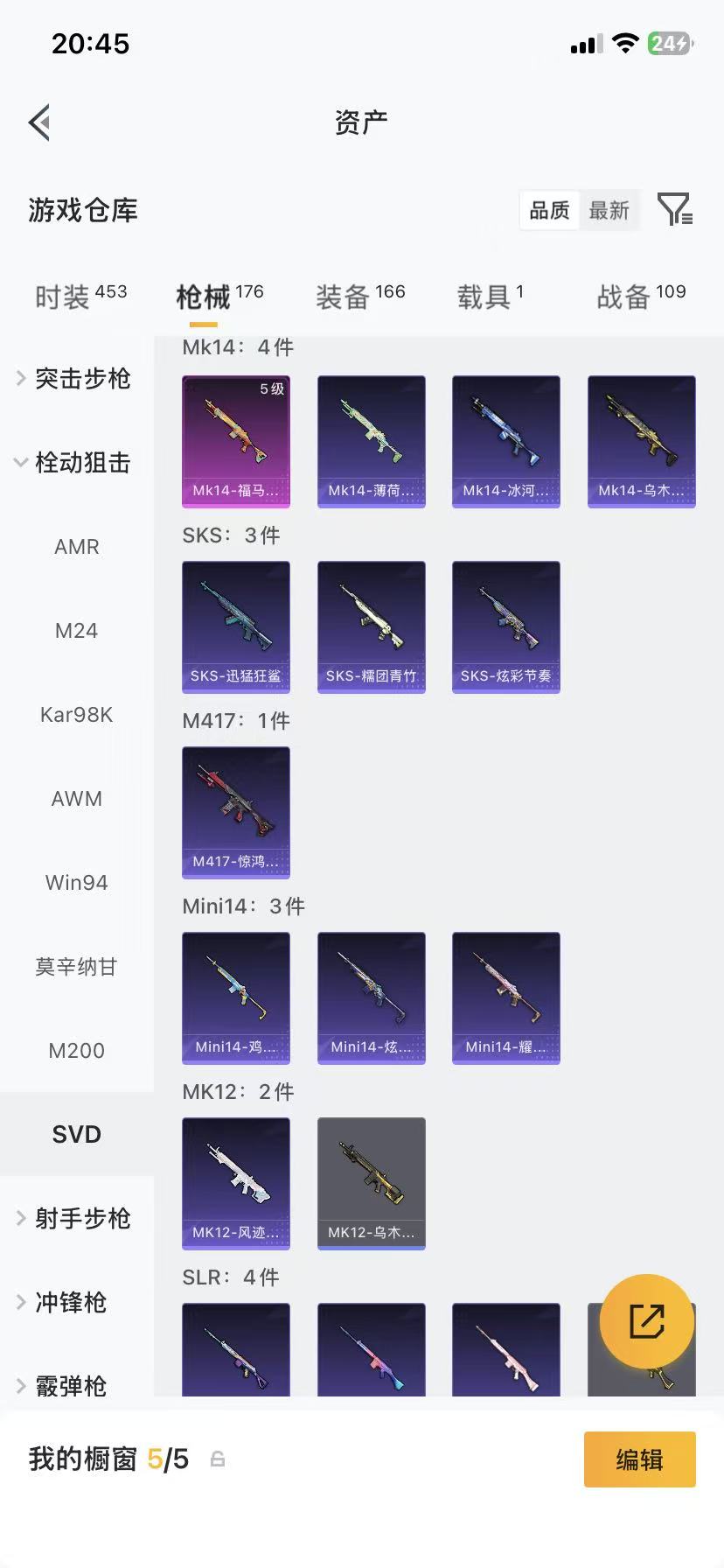Open the filter icon beside 最新
This screenshot has width=724, height=1568.
[674, 210]
